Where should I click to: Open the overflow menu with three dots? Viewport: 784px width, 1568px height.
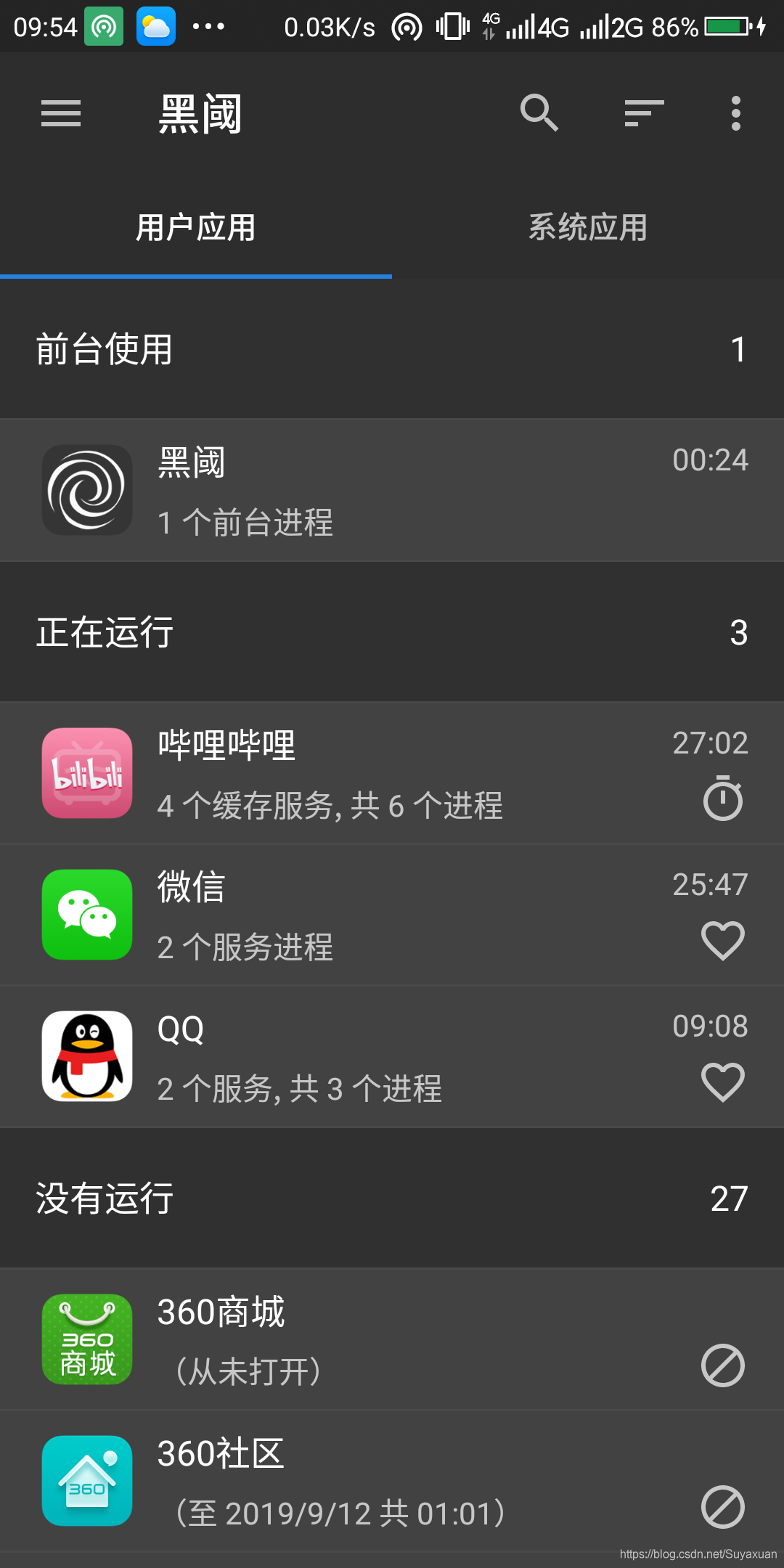pos(735,113)
